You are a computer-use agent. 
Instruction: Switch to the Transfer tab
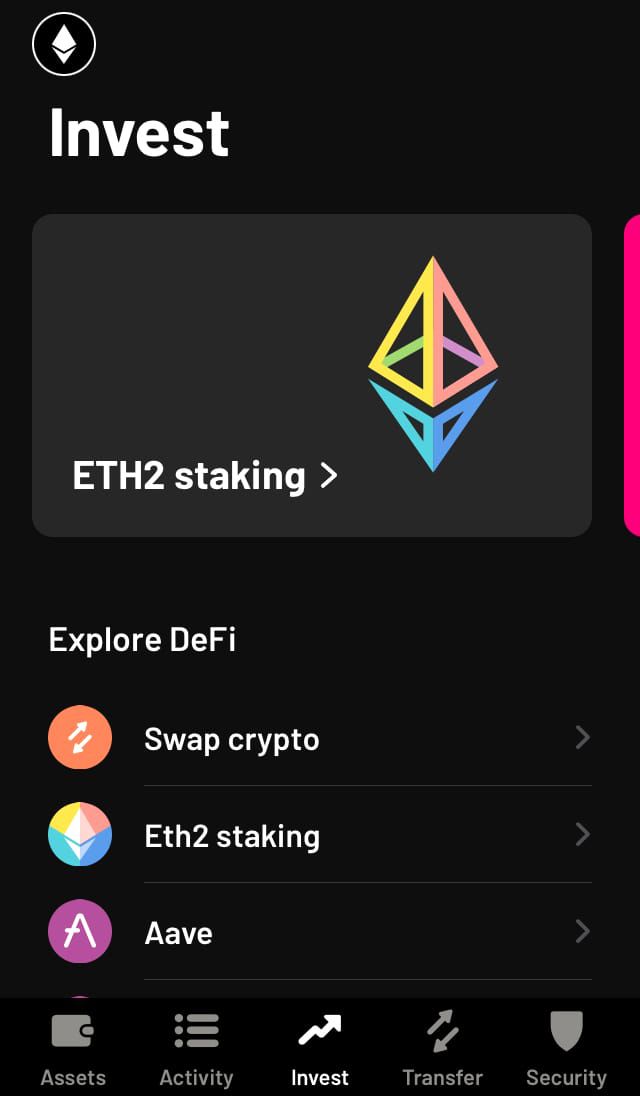[442, 1048]
